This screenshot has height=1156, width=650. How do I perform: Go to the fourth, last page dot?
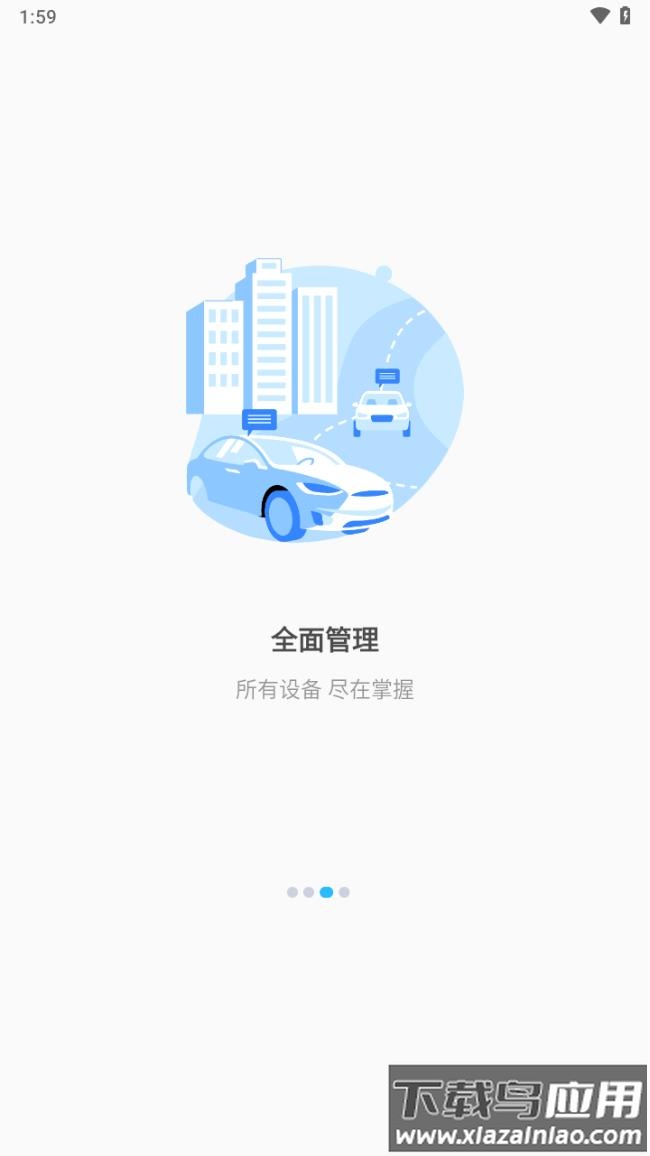(x=344, y=892)
